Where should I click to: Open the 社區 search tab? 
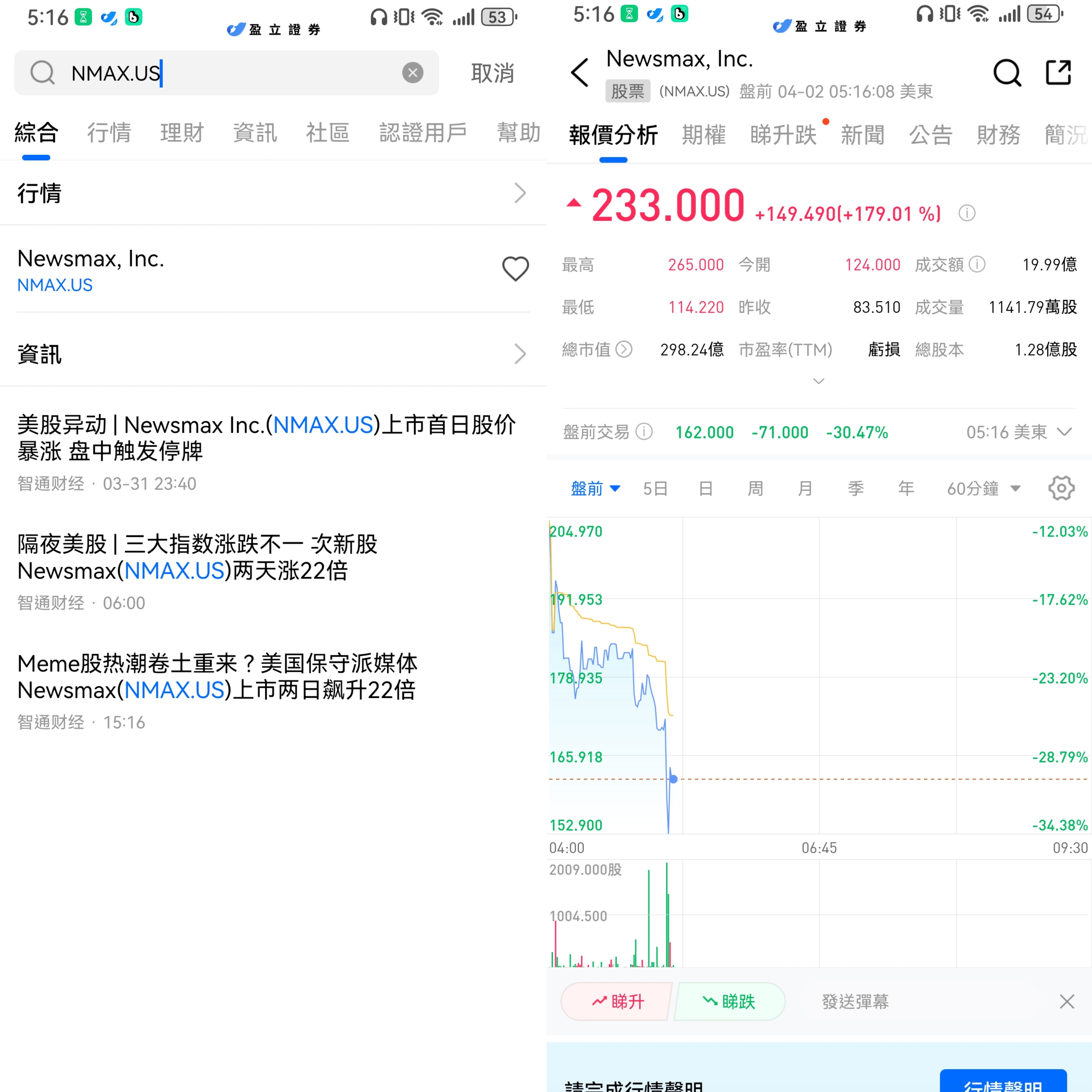click(328, 133)
